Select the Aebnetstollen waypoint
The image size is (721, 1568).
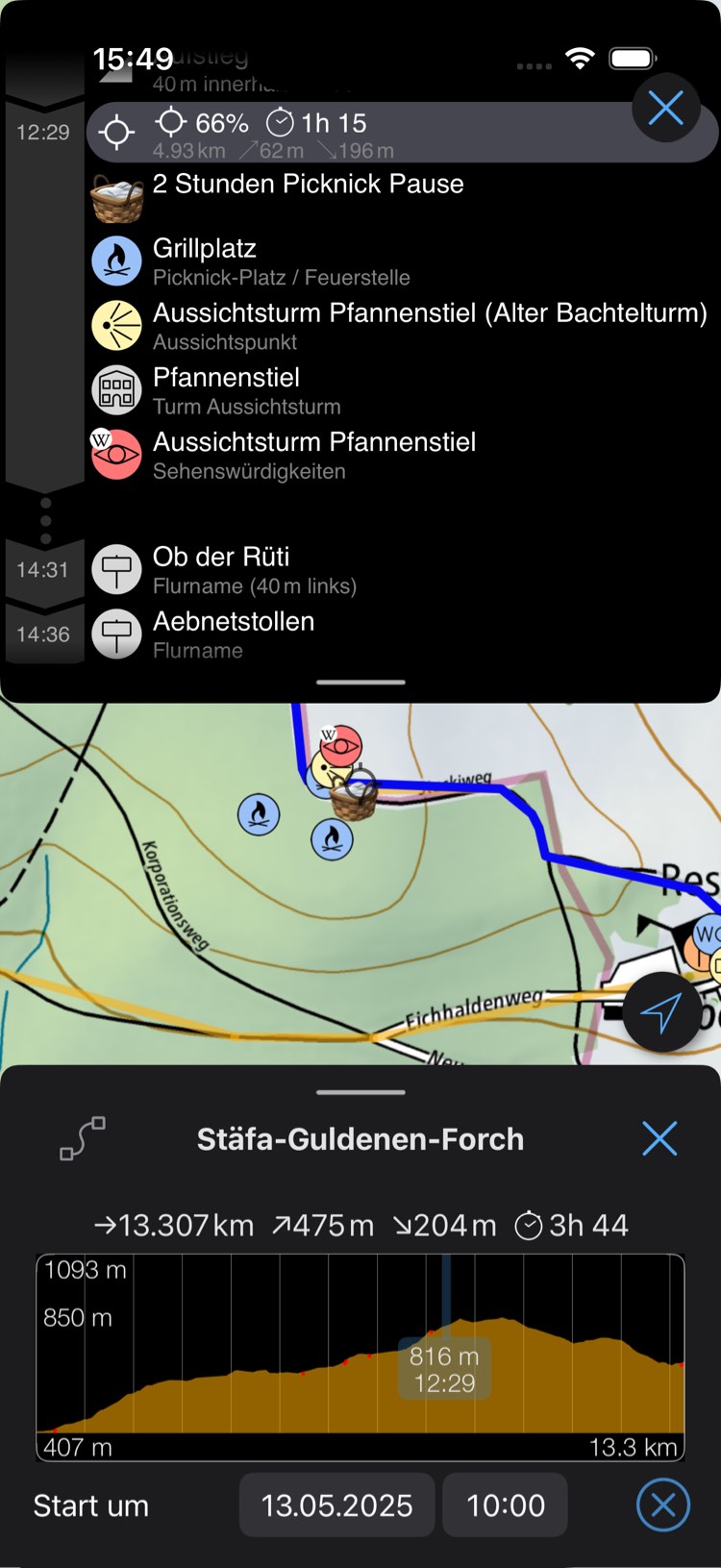pos(233,634)
